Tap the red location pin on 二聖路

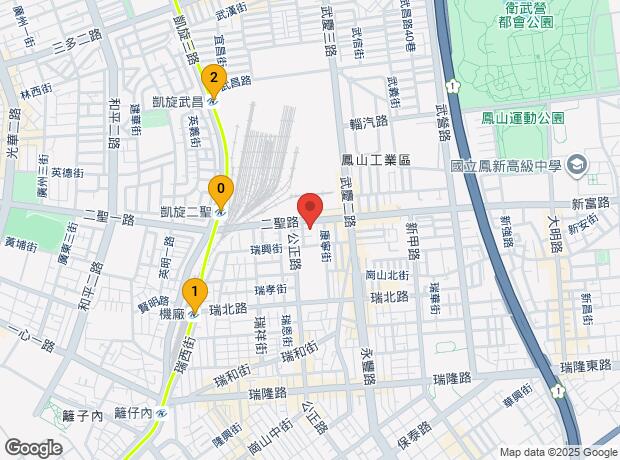[310, 211]
